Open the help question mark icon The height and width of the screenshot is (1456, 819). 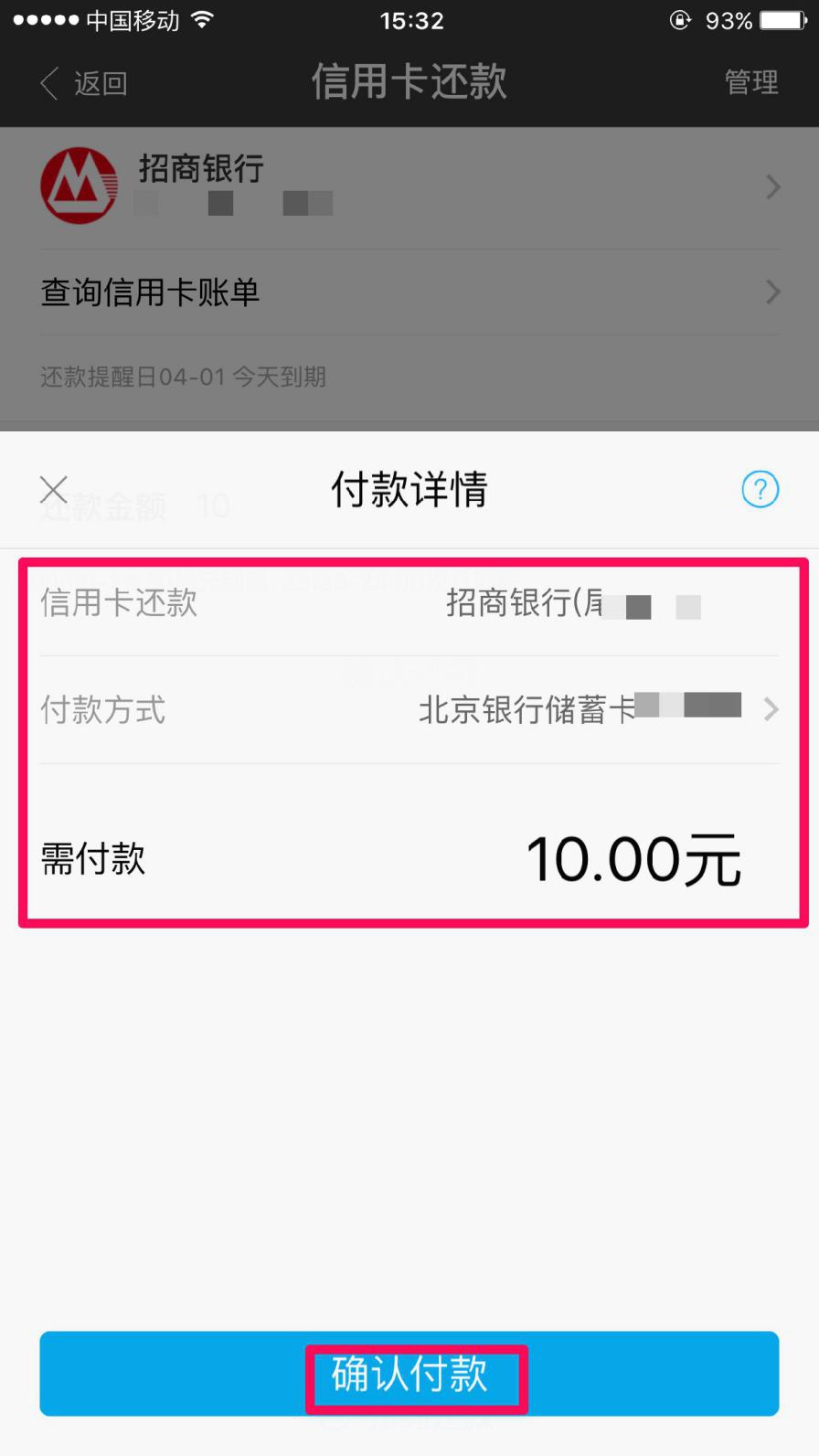(x=760, y=490)
